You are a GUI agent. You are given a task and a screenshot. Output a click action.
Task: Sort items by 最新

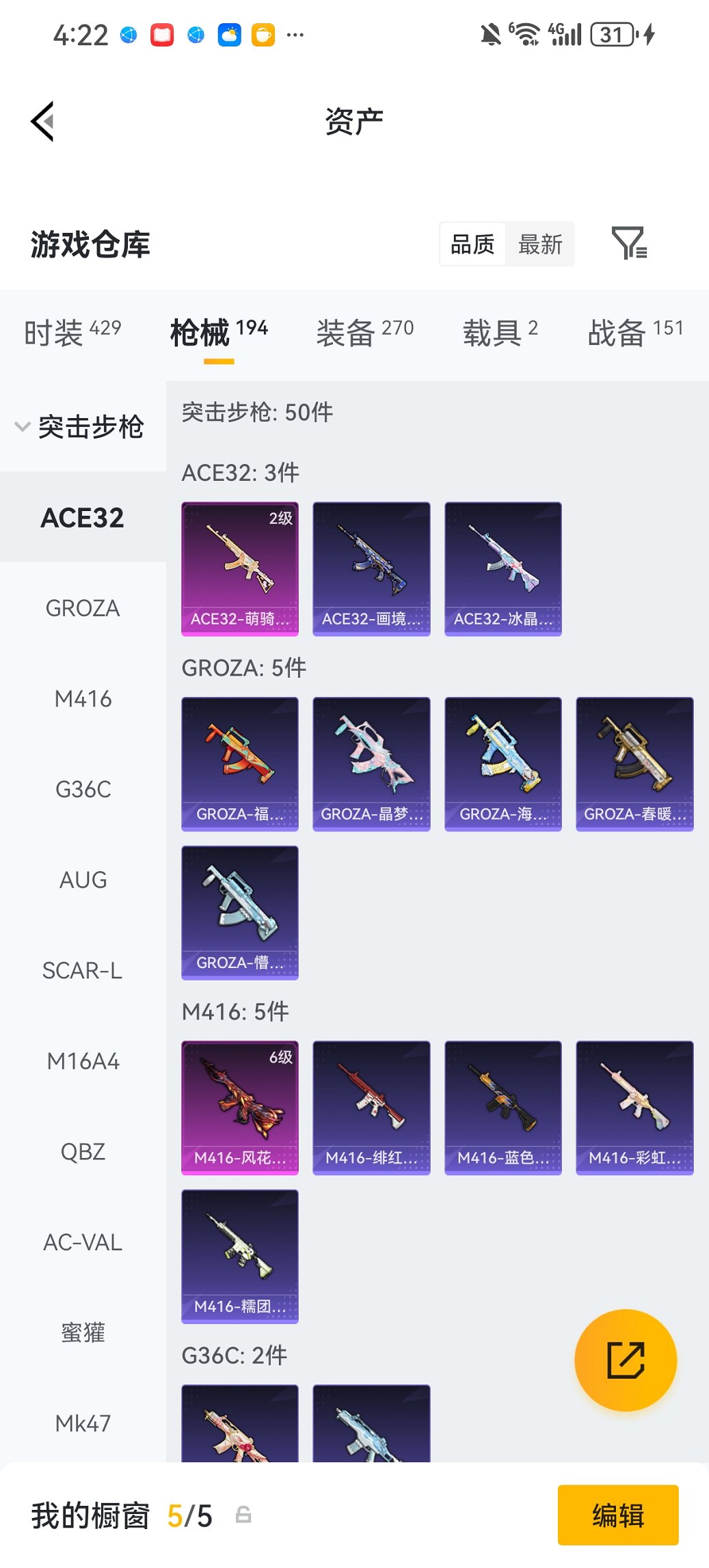click(x=539, y=244)
